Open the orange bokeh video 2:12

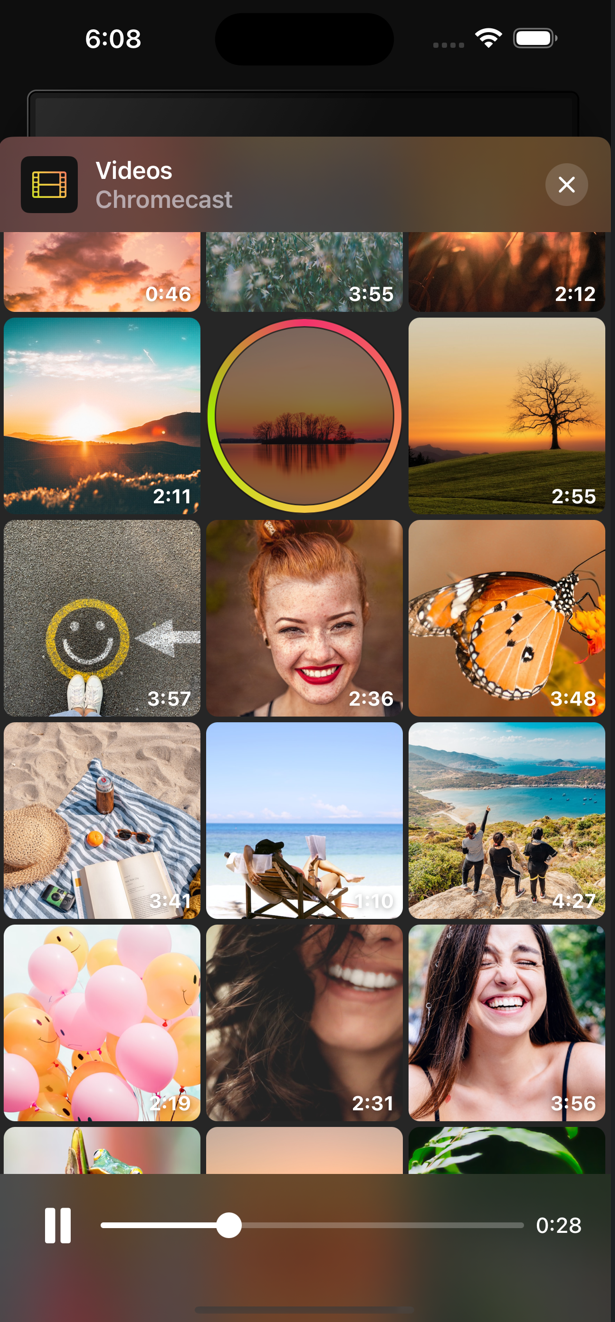tap(507, 272)
